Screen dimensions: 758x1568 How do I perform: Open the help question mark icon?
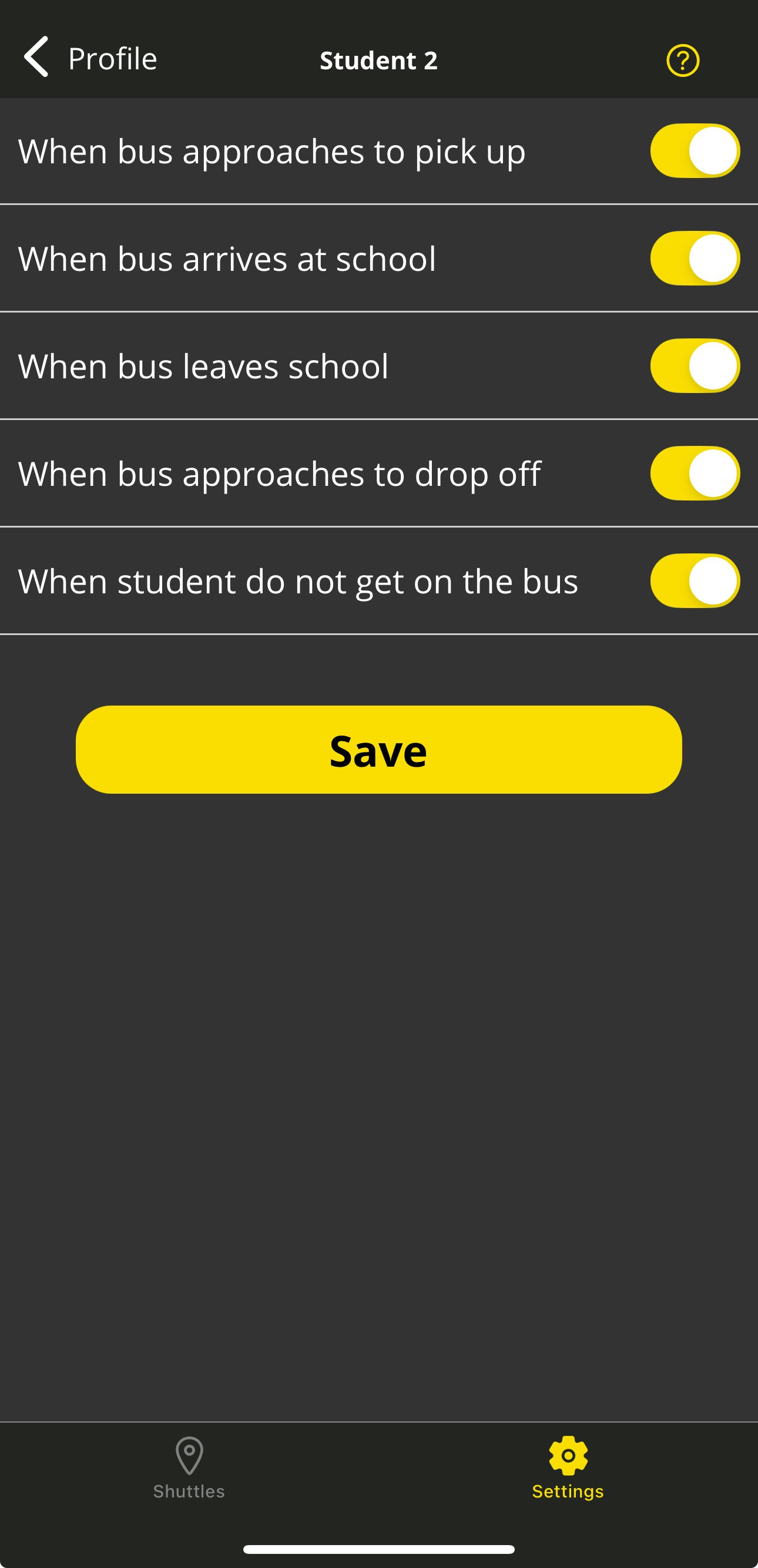(683, 61)
